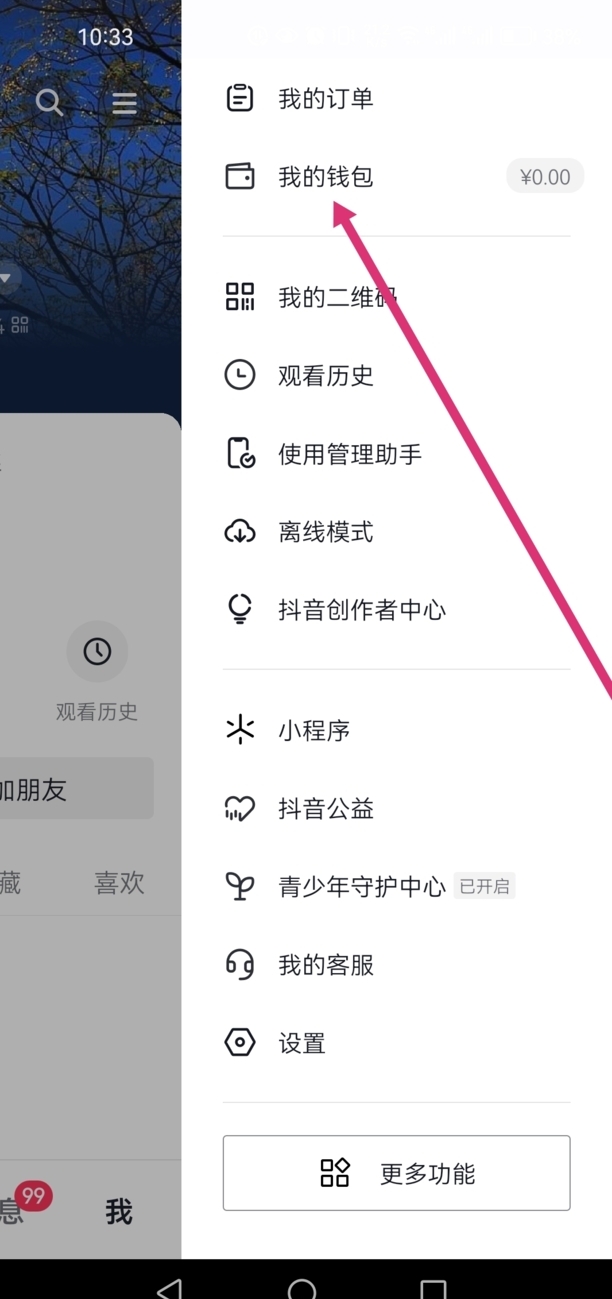
Task: Select the 喜欢 tab on profile
Action: pos(119,882)
